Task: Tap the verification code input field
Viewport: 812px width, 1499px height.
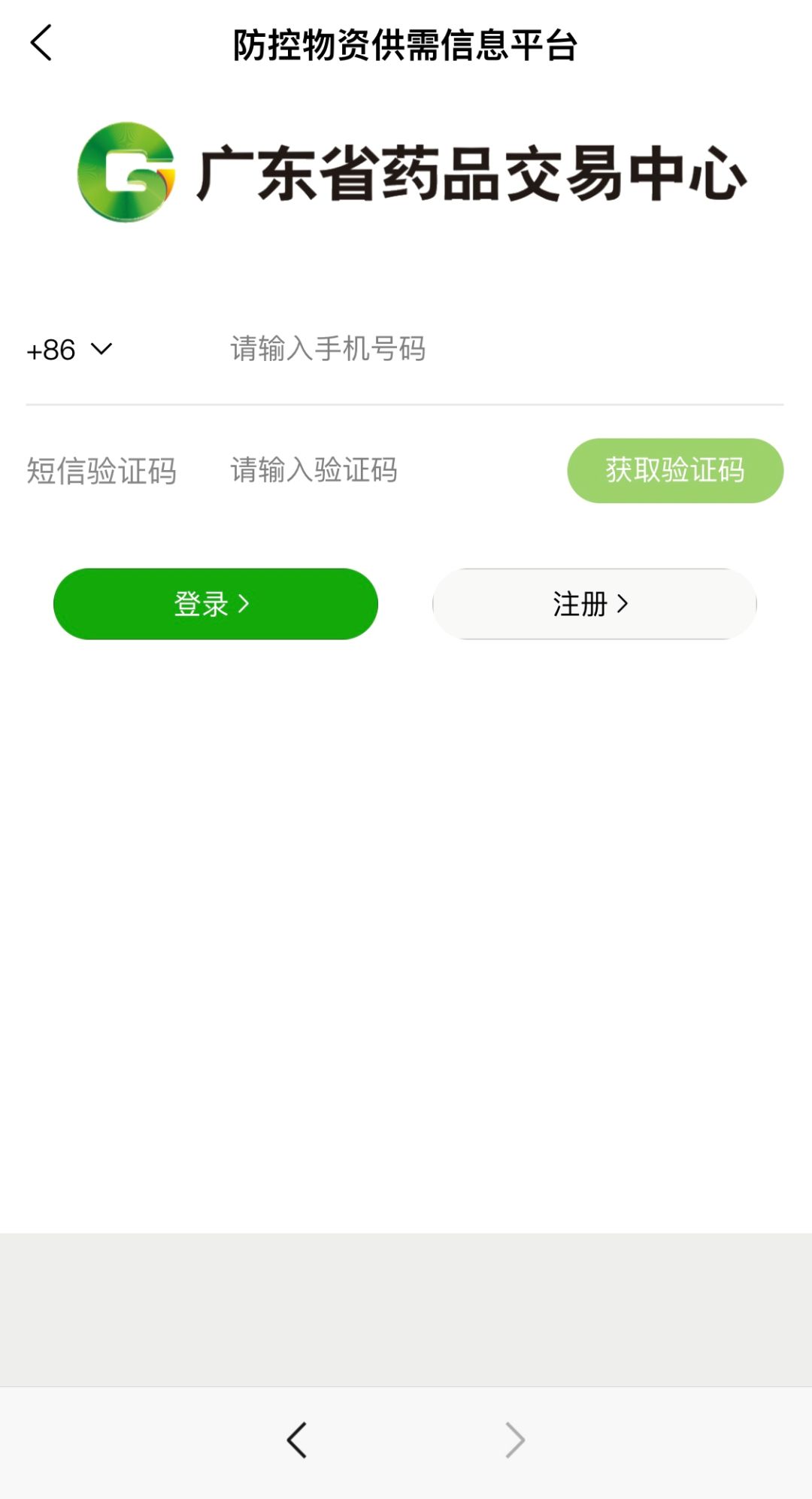Action: [391, 470]
